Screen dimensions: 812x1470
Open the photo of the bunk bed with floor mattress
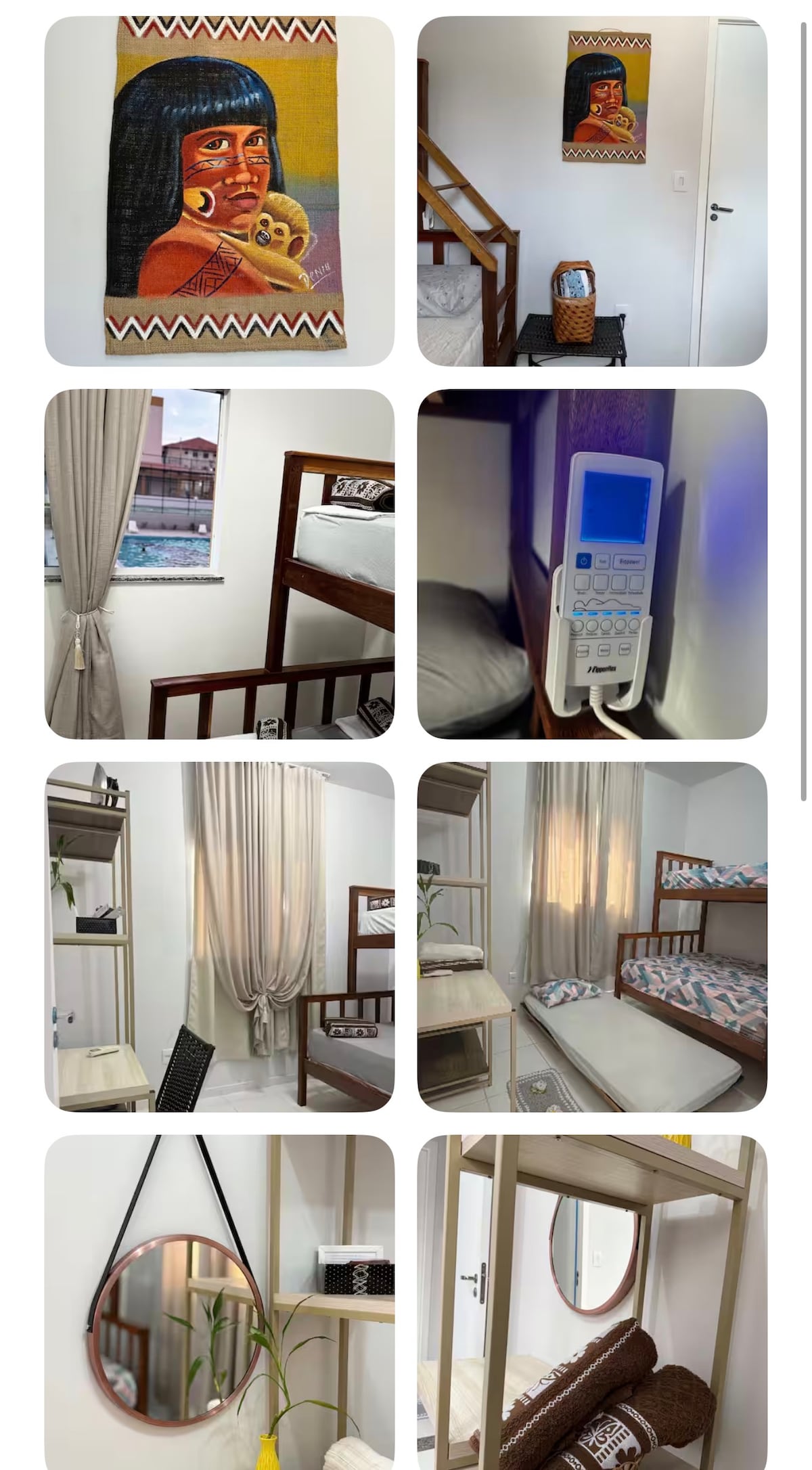(592, 937)
